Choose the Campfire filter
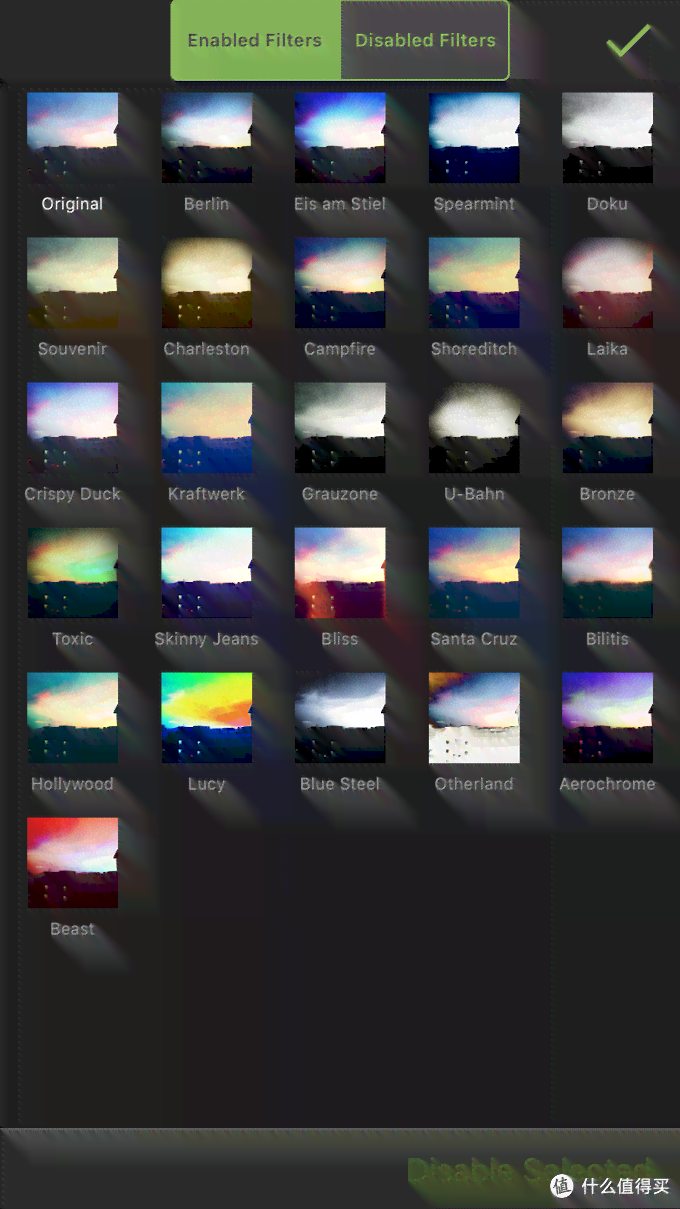680x1209 pixels. click(340, 283)
